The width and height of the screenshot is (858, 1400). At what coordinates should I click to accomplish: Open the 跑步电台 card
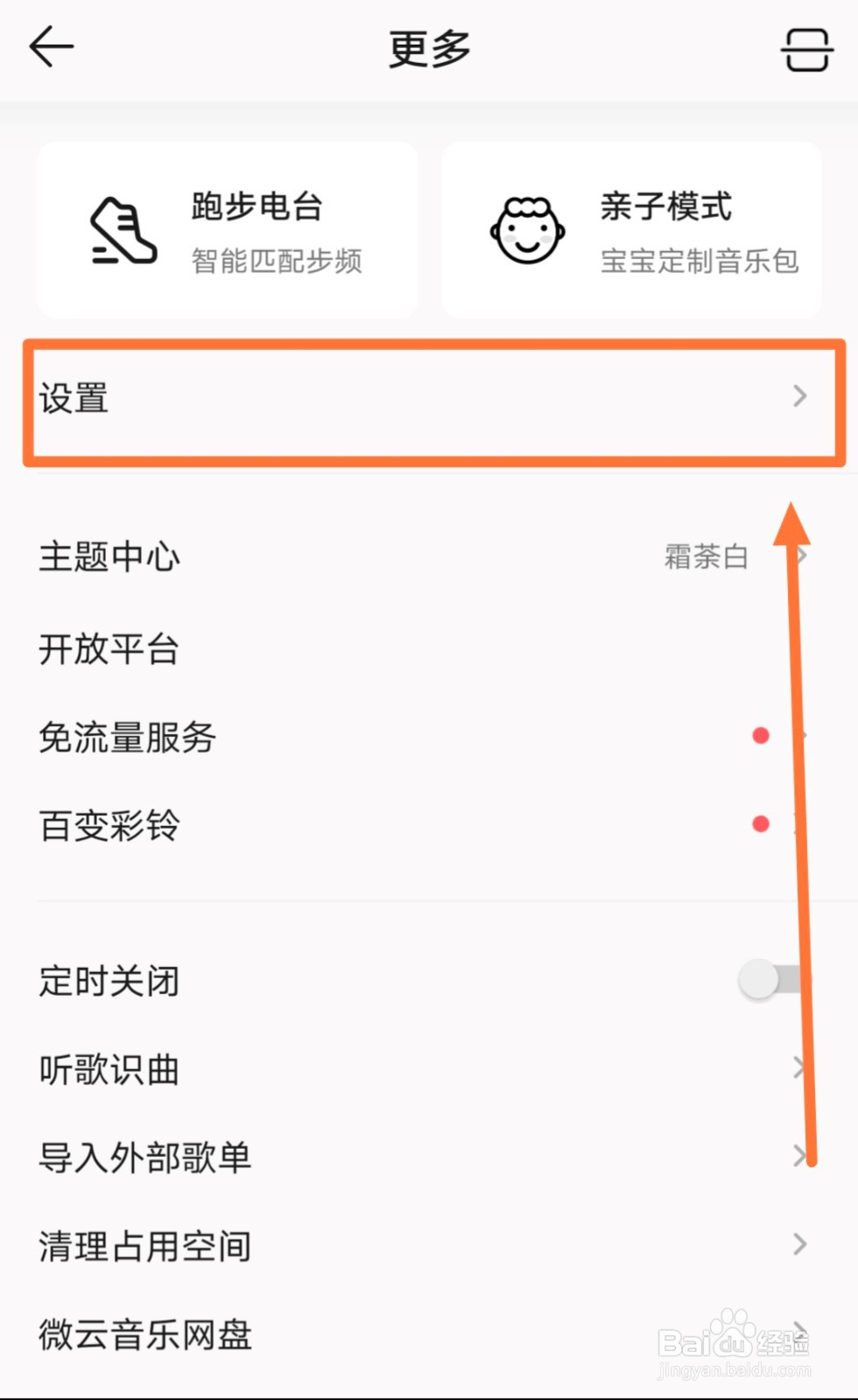tap(228, 230)
